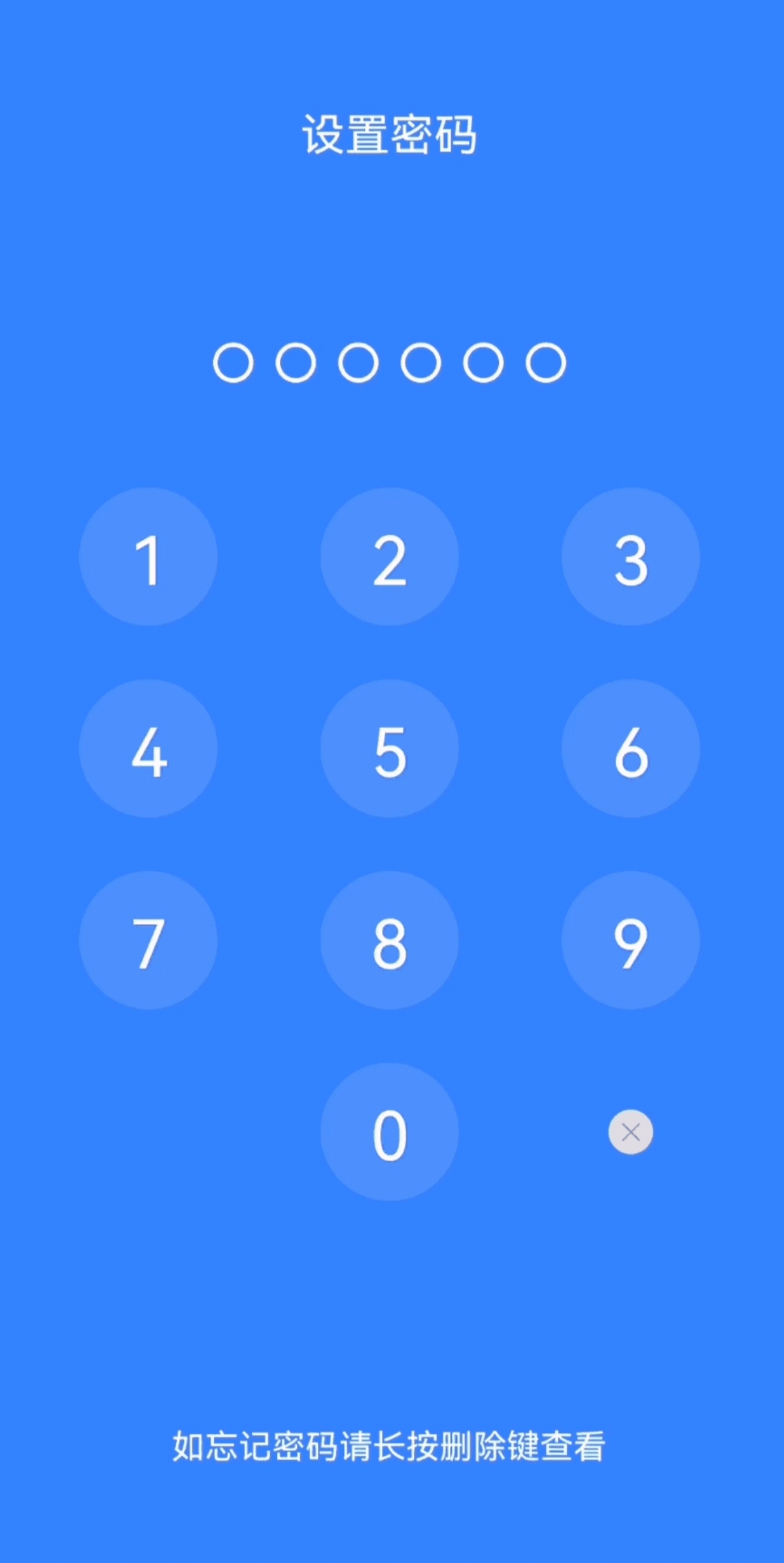Viewport: 784px width, 1563px height.
Task: Tap the number 2 key
Action: [x=390, y=557]
